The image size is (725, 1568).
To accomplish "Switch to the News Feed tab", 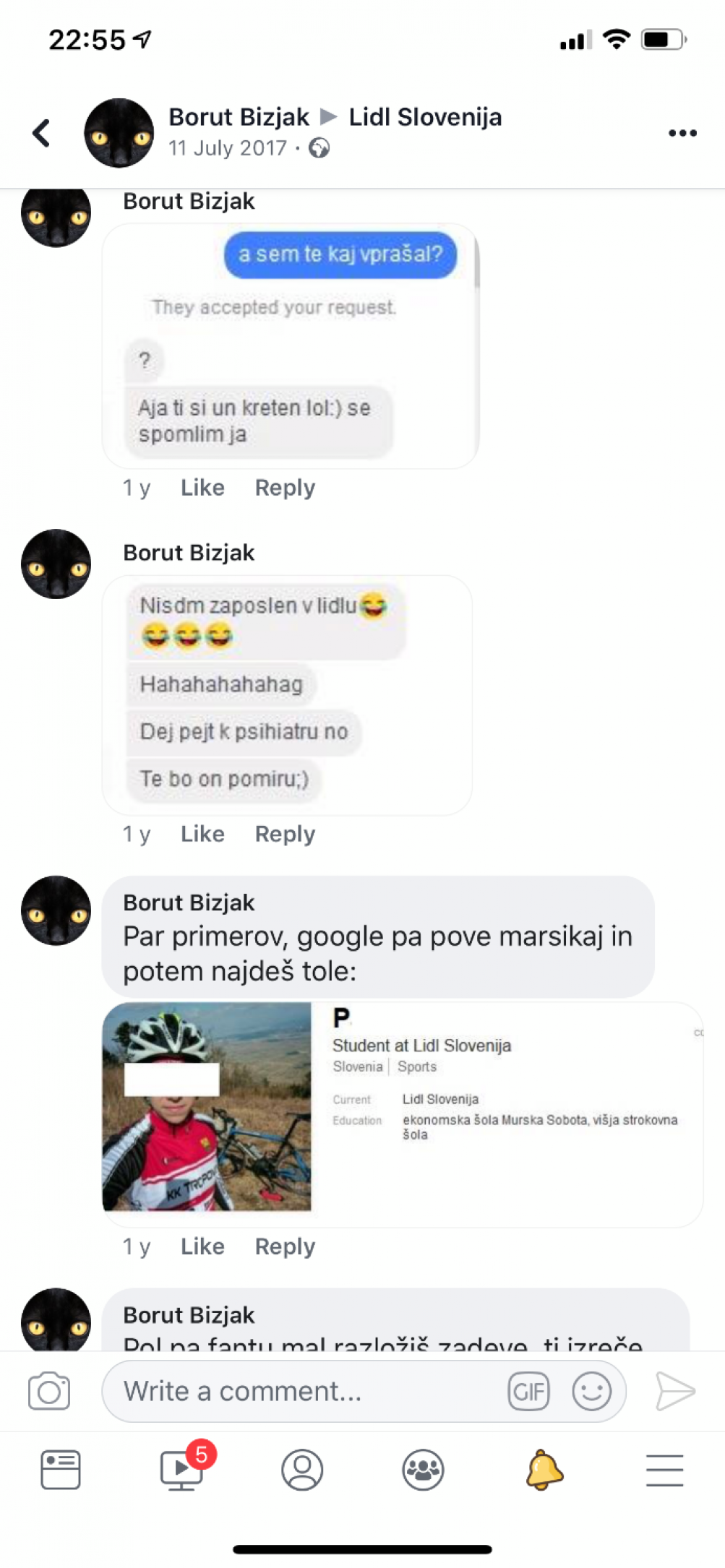I will pos(61,1470).
